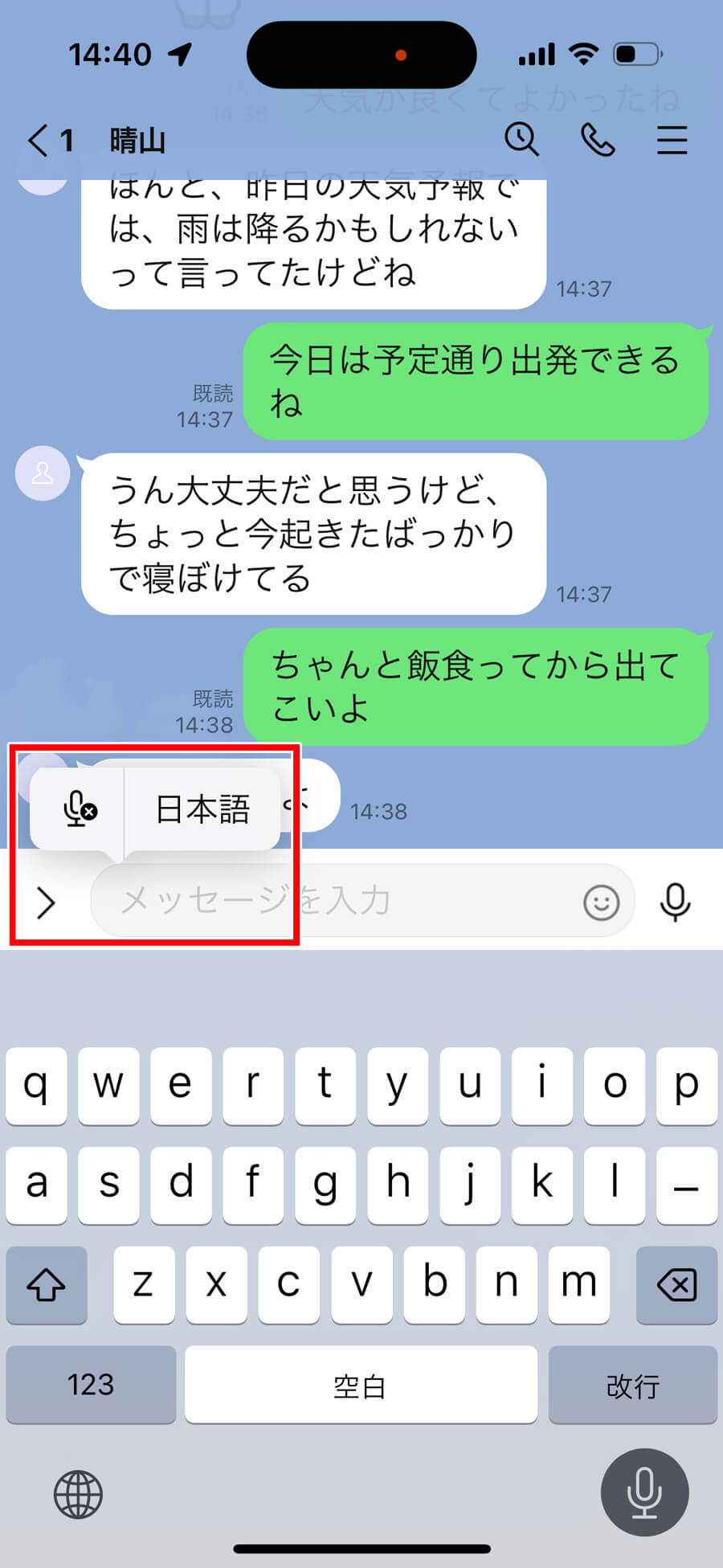The width and height of the screenshot is (723, 1568).
Task: Focus the メッセージを入力 message field
Action: click(337, 901)
